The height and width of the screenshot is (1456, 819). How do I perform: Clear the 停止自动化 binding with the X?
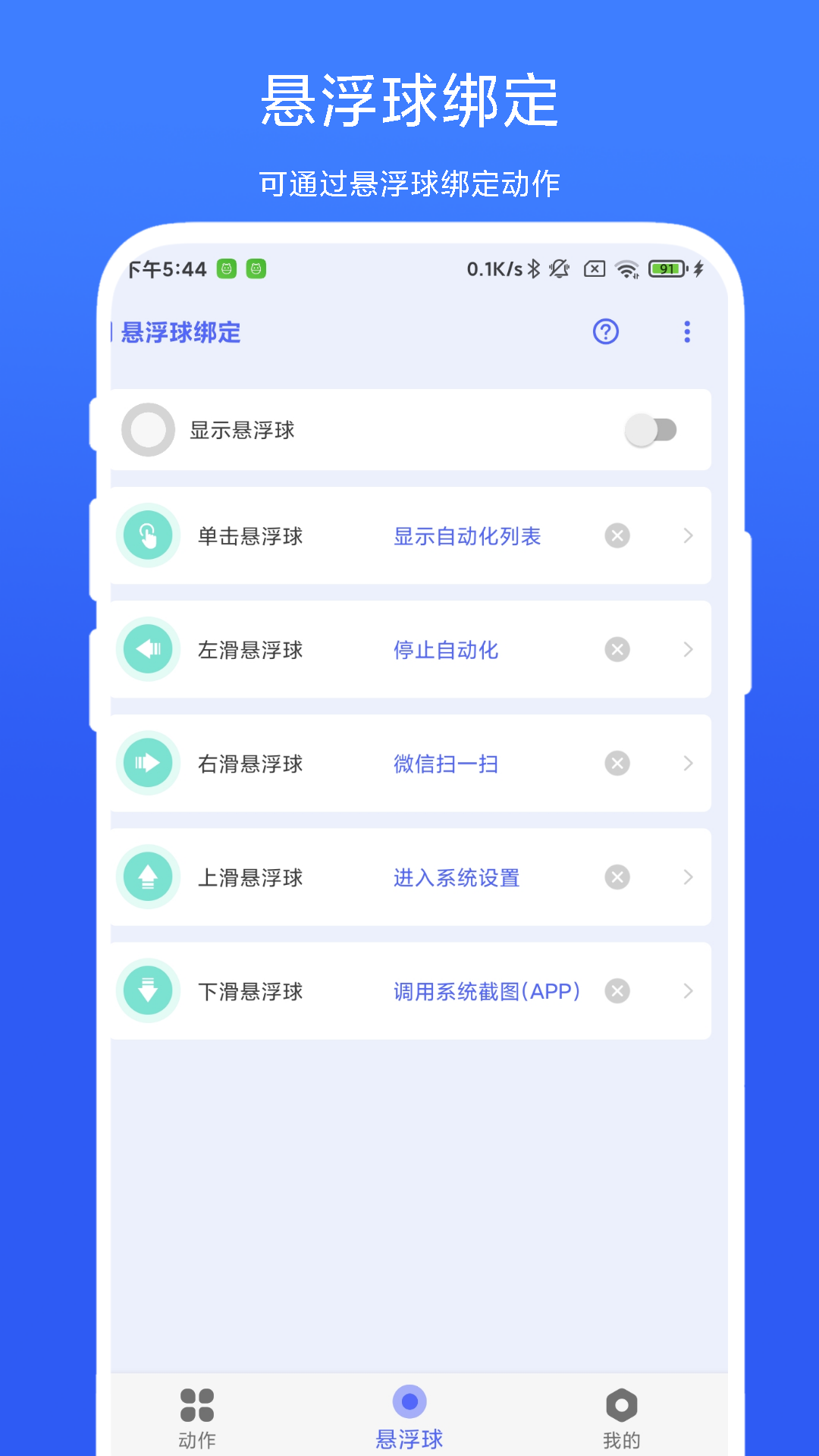(617, 649)
